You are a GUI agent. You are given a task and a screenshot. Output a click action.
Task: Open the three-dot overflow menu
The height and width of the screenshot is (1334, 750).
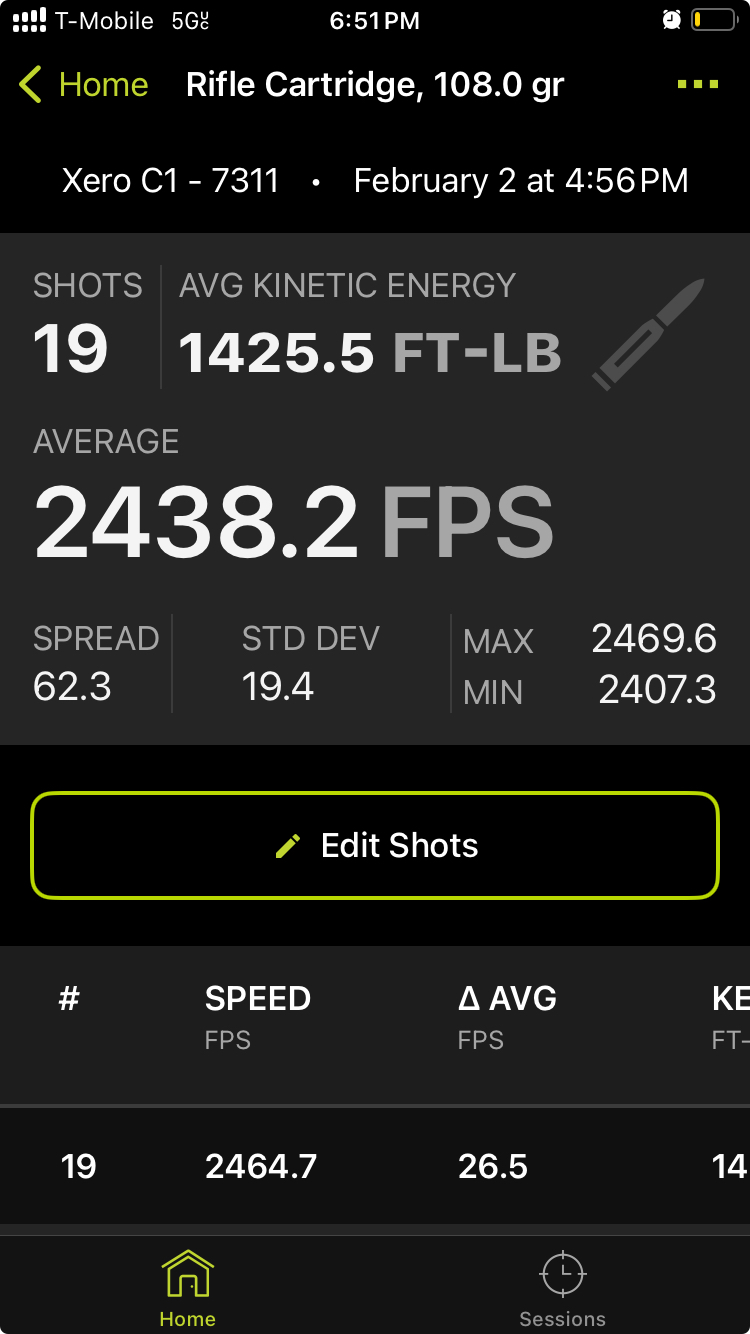tap(698, 85)
